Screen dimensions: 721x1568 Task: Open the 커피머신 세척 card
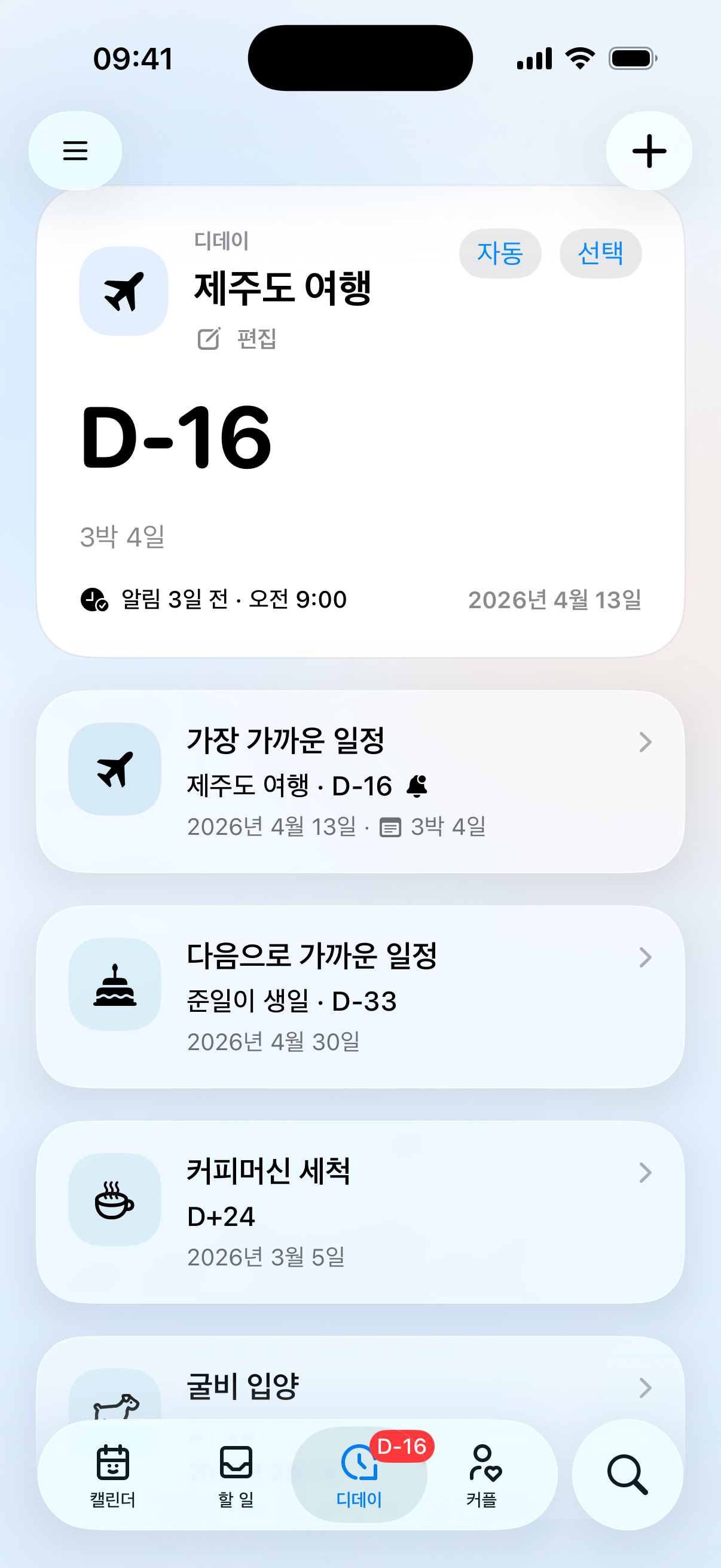point(360,1212)
